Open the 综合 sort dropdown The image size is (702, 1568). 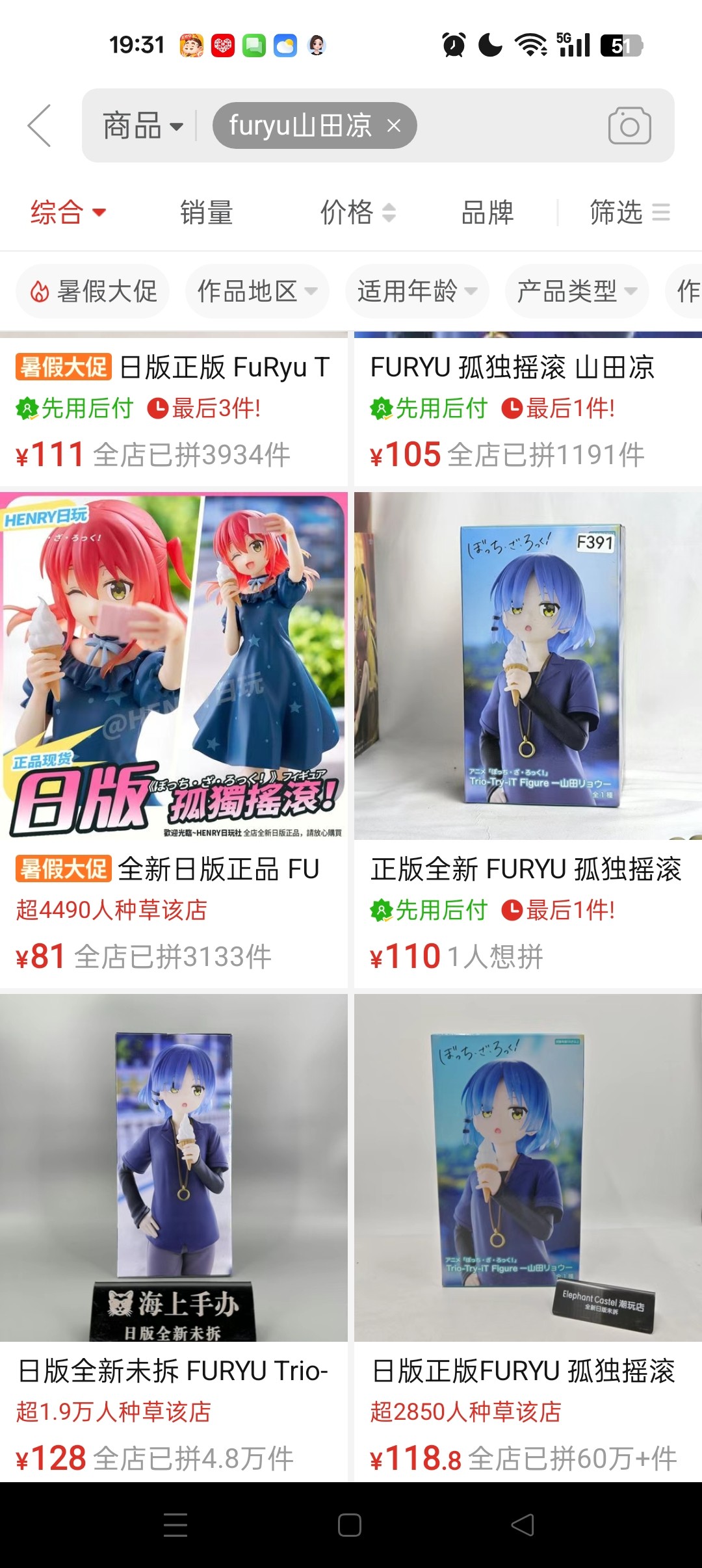tap(68, 213)
